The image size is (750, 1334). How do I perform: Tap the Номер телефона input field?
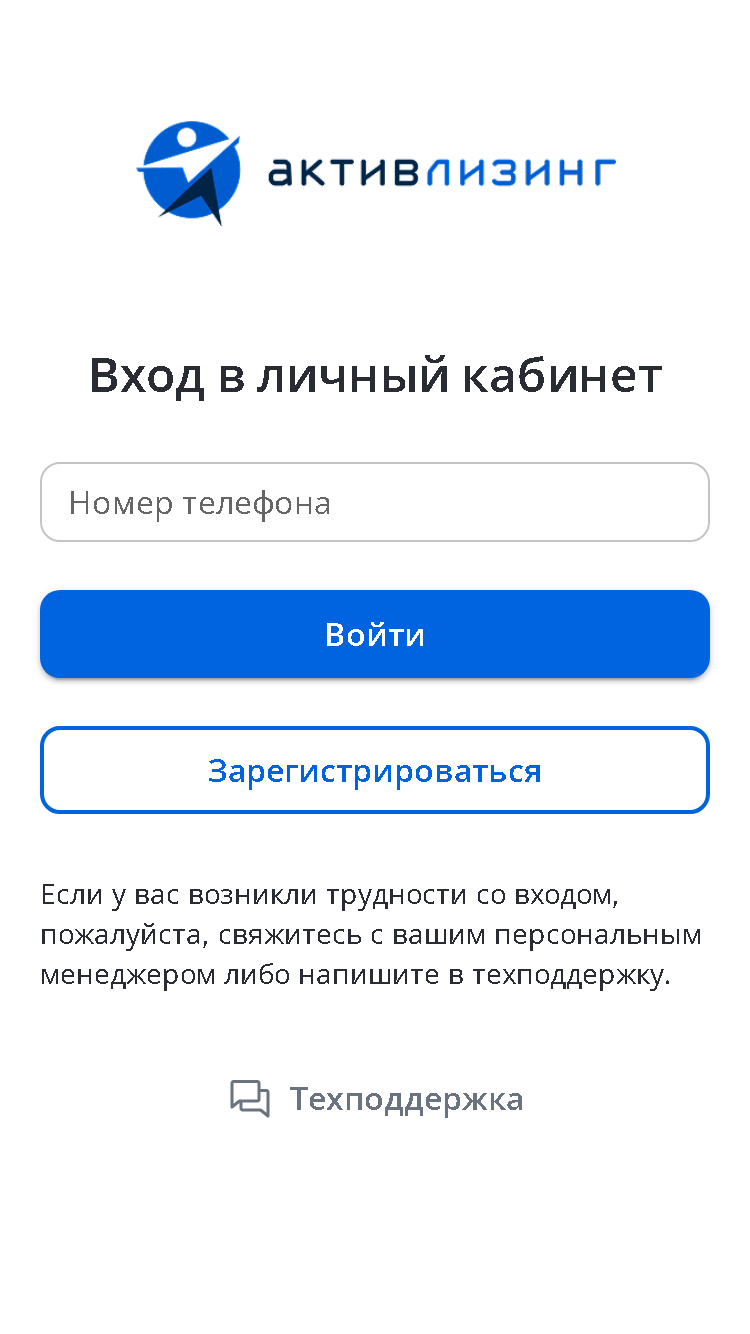tap(375, 502)
